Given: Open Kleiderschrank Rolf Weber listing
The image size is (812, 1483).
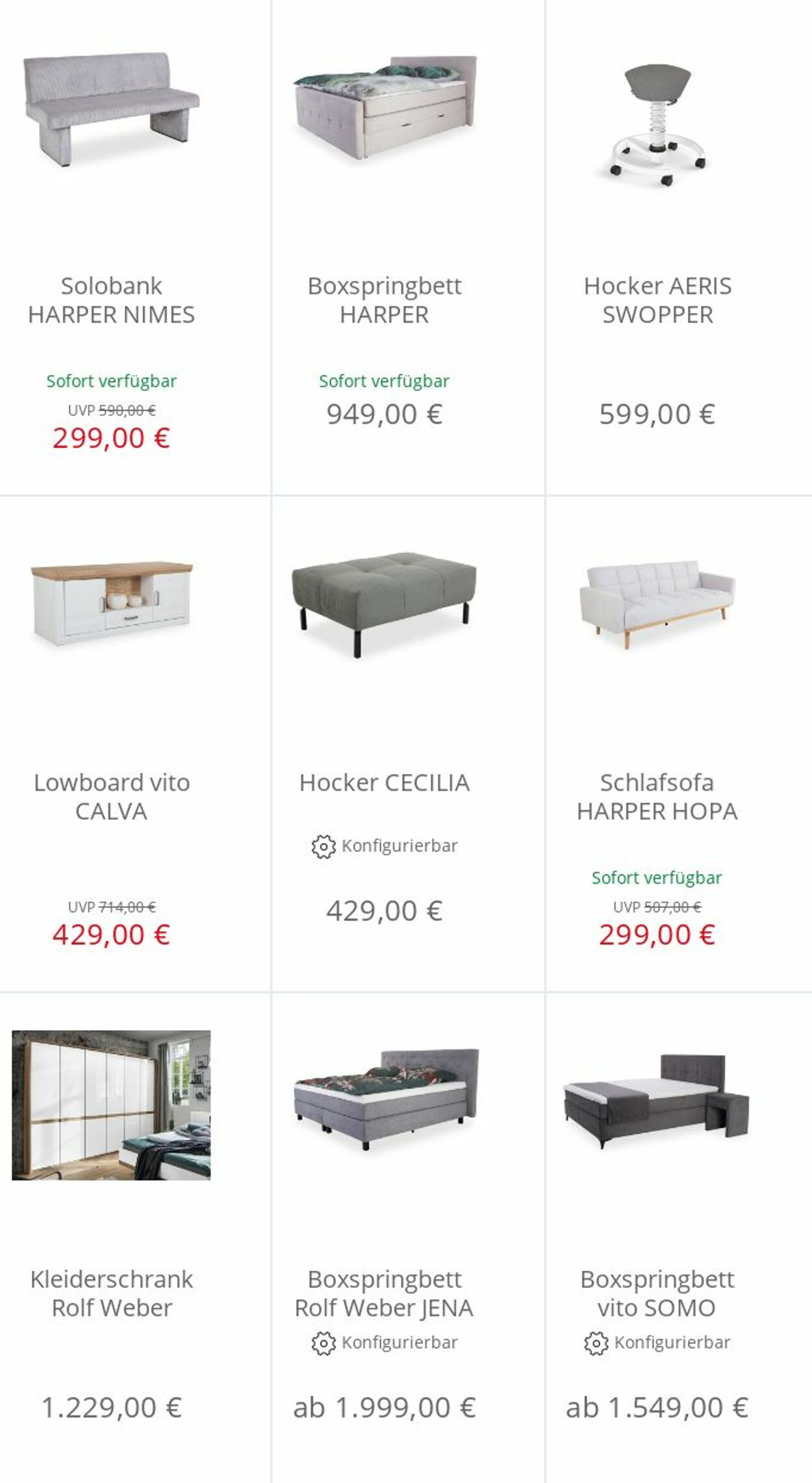Looking at the screenshot, I should pyautogui.click(x=111, y=1293).
